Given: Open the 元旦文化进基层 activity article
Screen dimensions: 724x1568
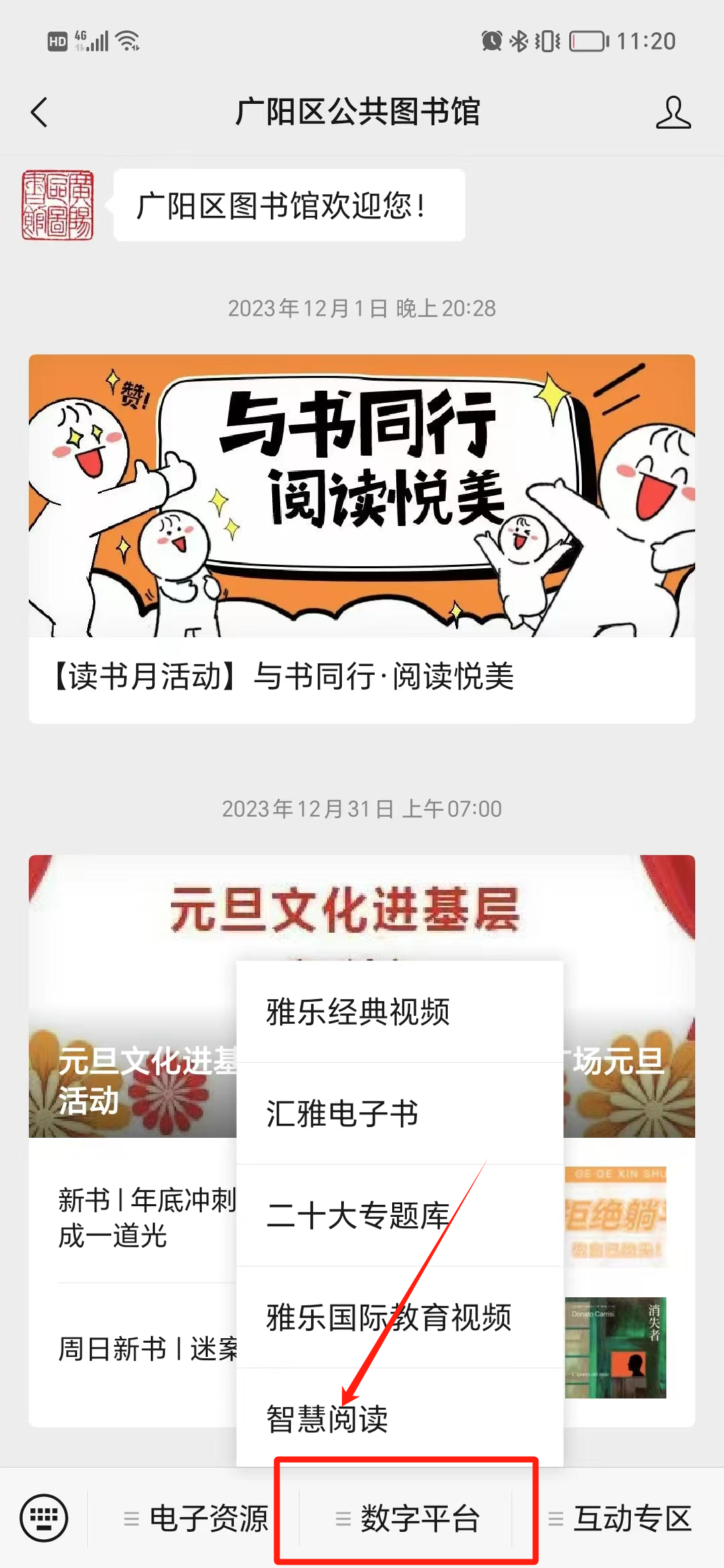Looking at the screenshot, I should pos(134,1005).
